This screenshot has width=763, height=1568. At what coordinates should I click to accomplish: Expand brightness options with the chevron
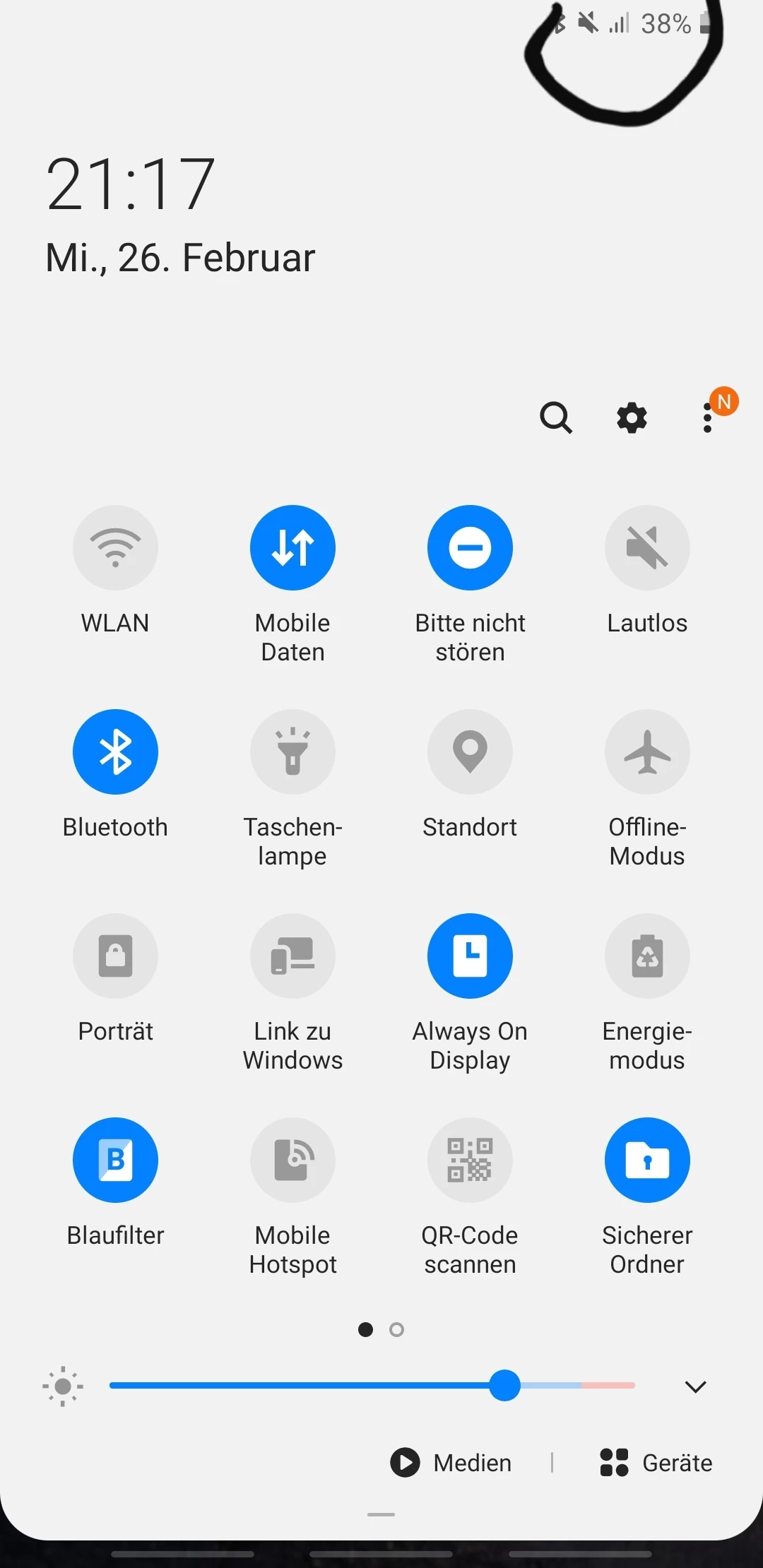point(695,1386)
